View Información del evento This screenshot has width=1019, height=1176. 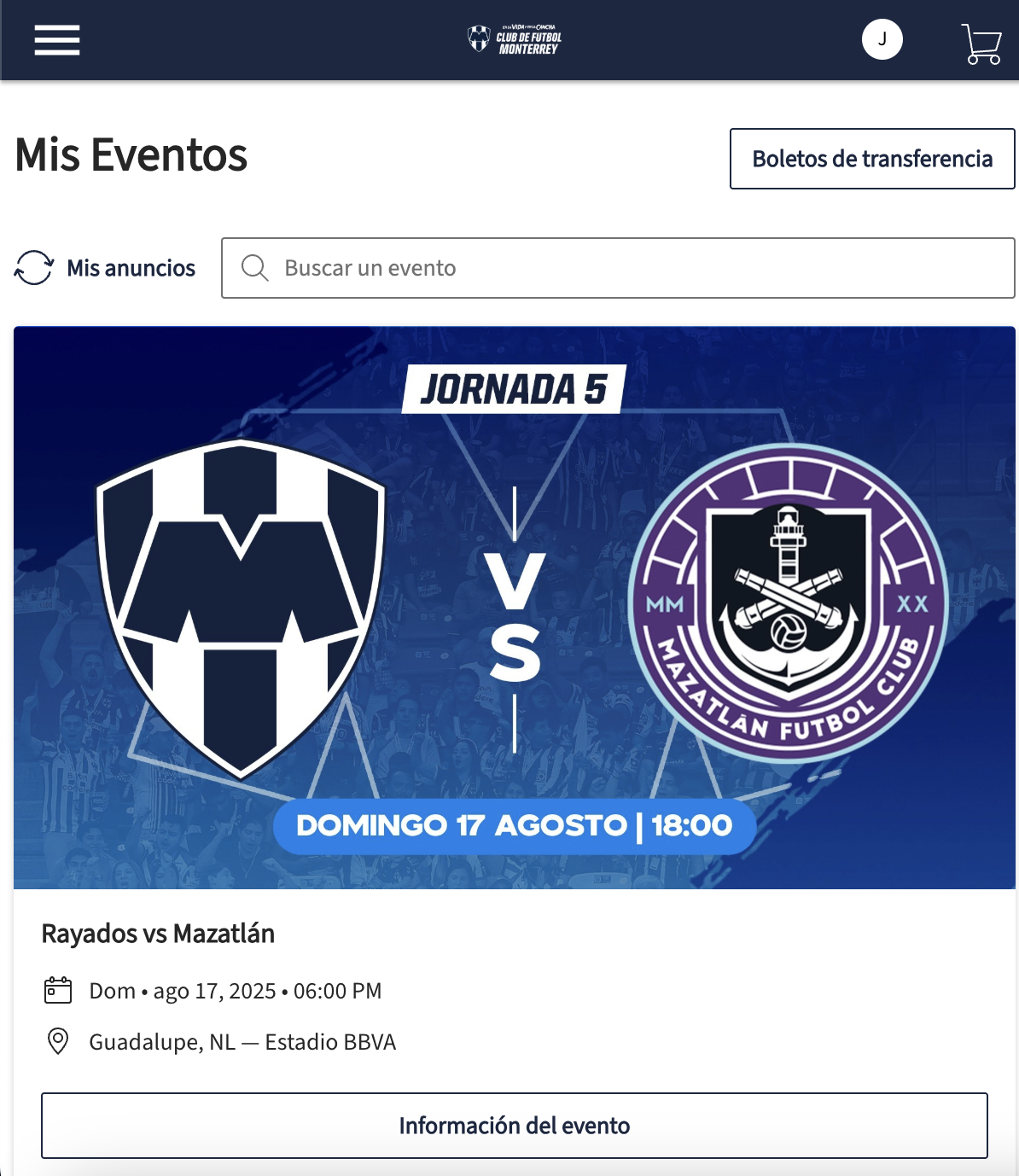514,1125
